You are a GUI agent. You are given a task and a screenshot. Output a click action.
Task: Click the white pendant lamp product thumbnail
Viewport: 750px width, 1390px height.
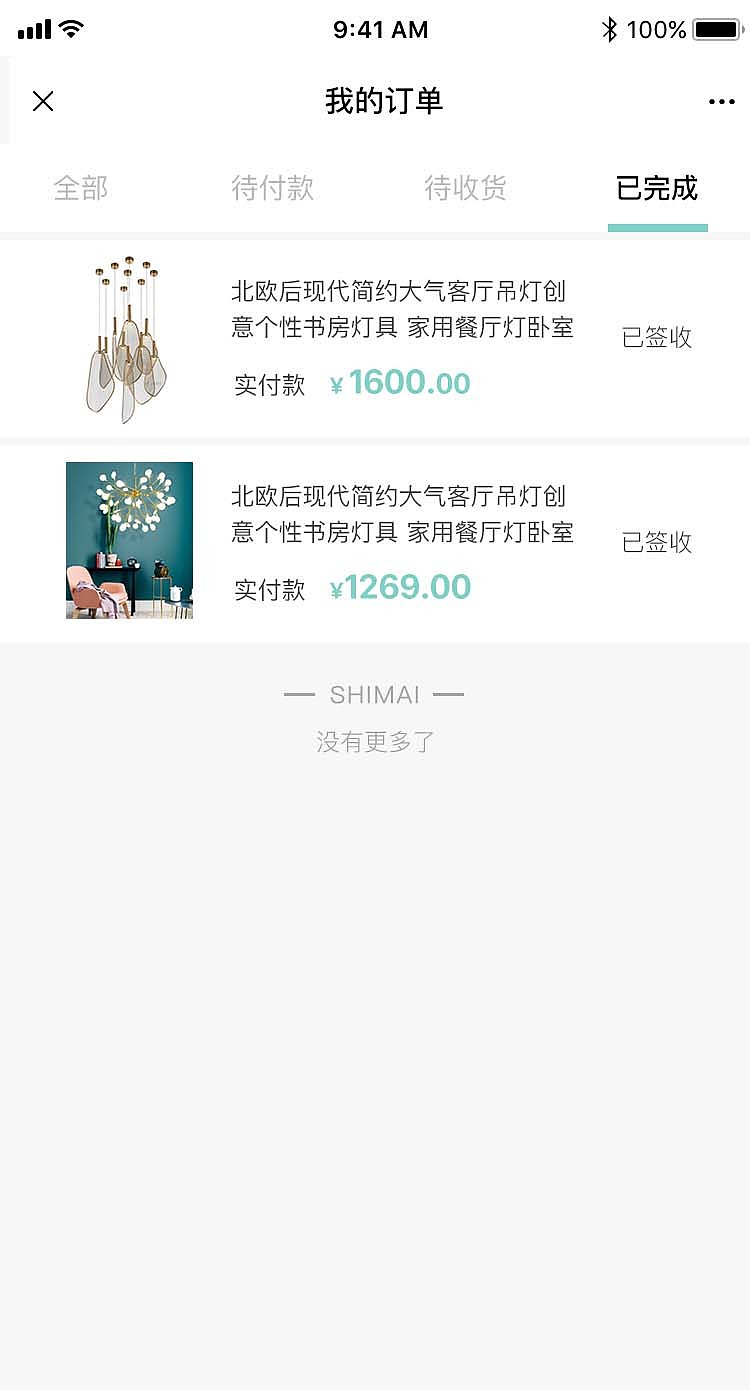tap(129, 337)
